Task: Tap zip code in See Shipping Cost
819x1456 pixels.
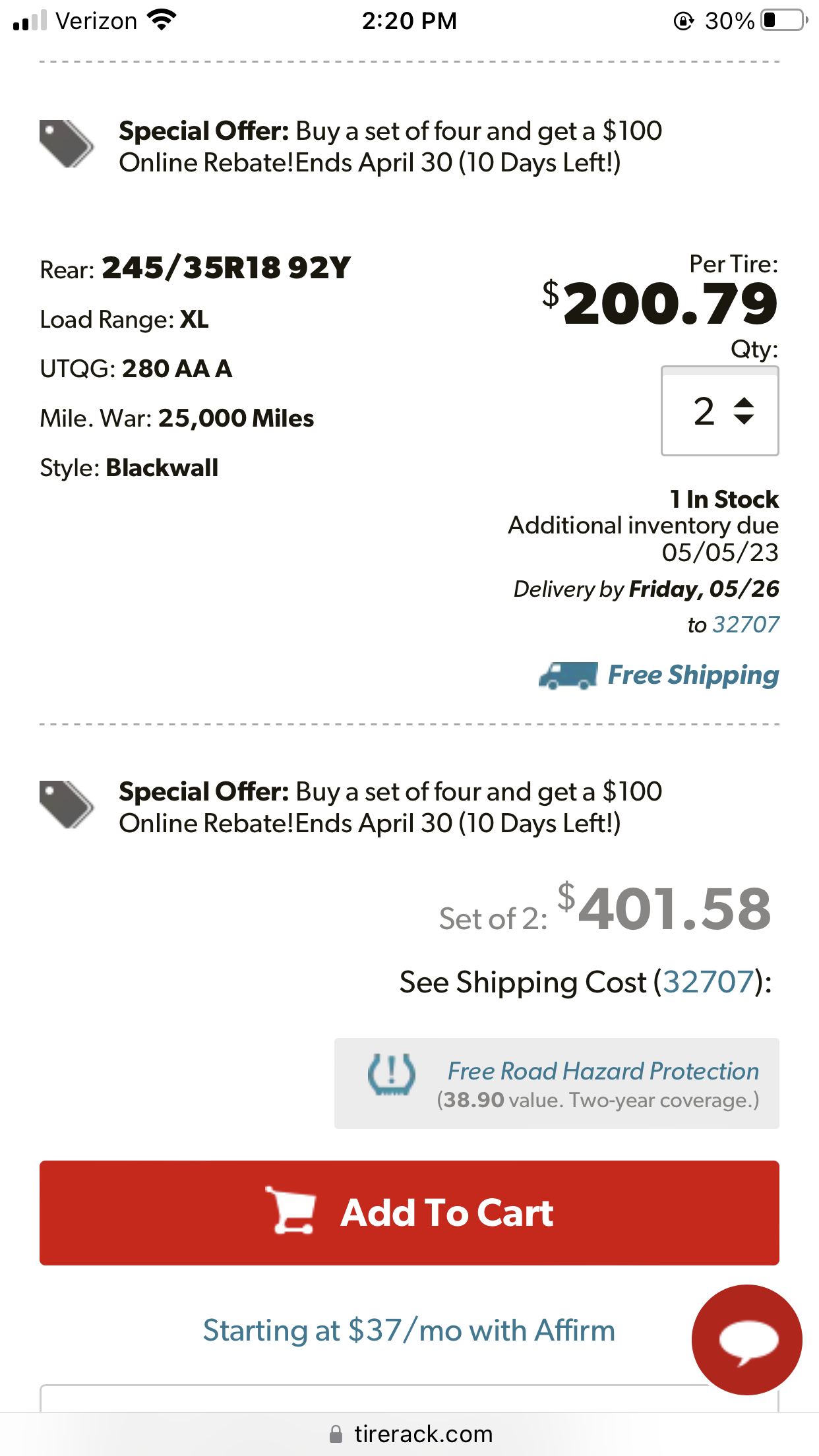Action: [x=708, y=982]
